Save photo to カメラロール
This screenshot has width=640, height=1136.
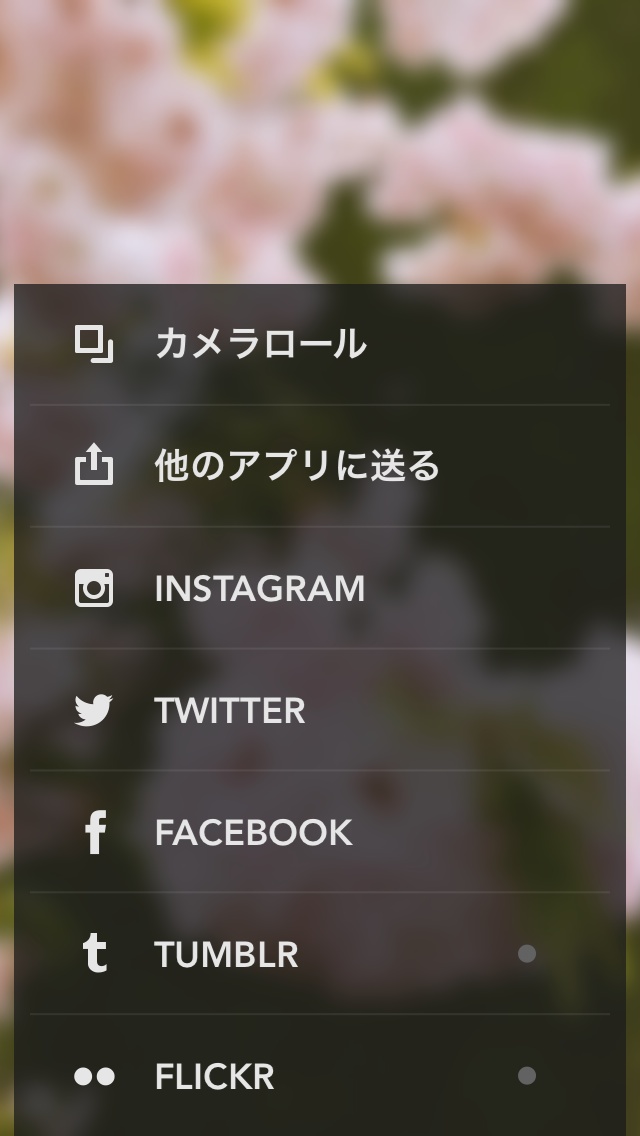click(260, 344)
